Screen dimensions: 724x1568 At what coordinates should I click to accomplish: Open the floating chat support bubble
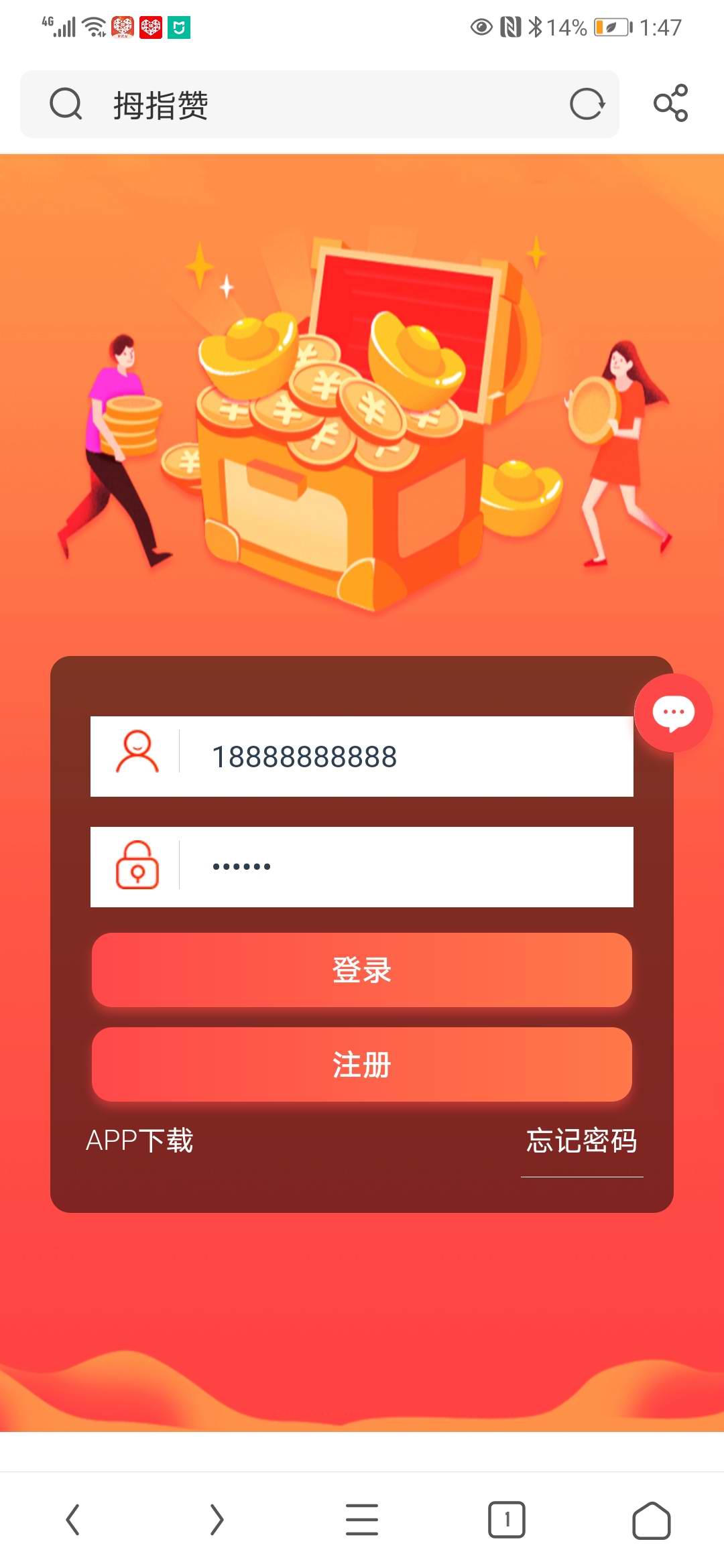tap(673, 713)
